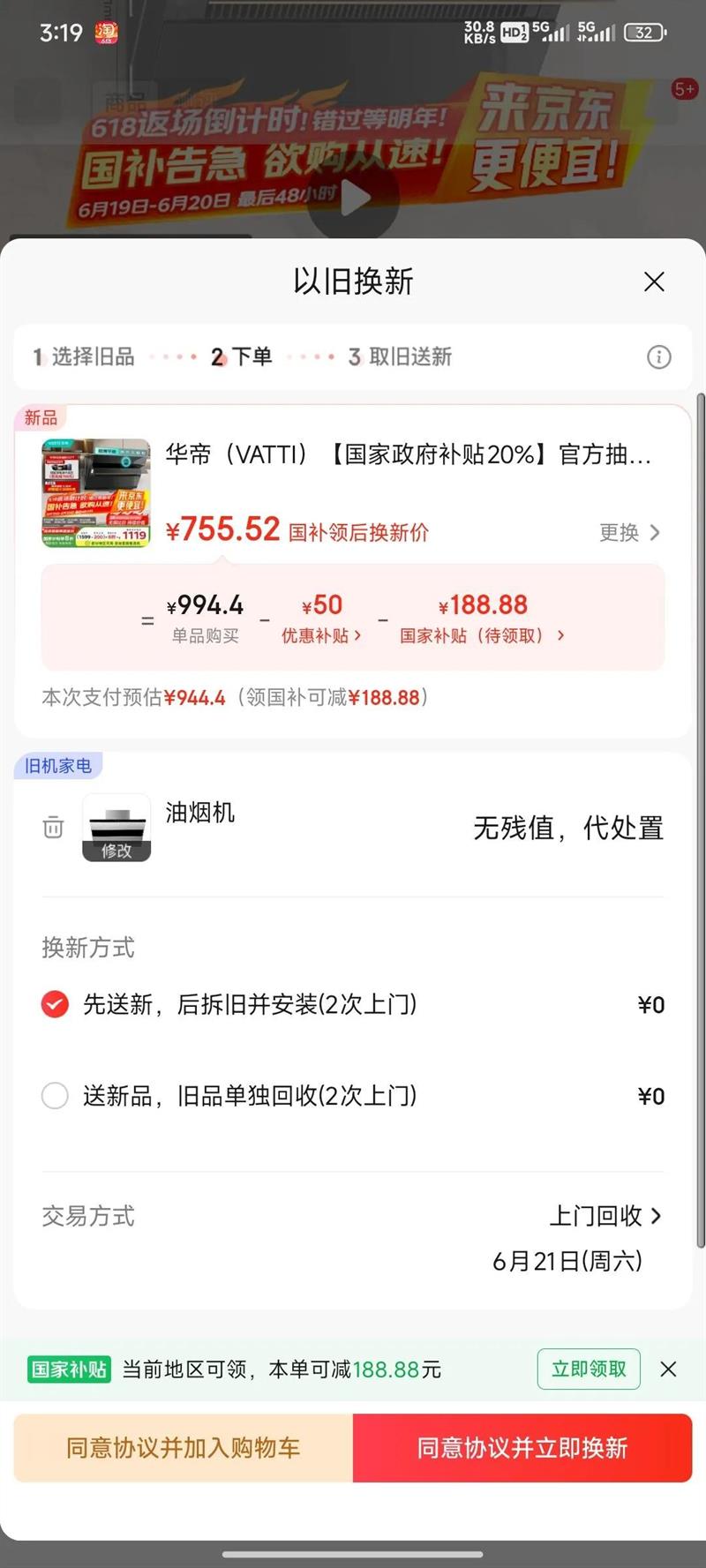Select 先送新，后拆旧并安装 option
Viewport: 706px width, 1568px height.
[x=55, y=1004]
